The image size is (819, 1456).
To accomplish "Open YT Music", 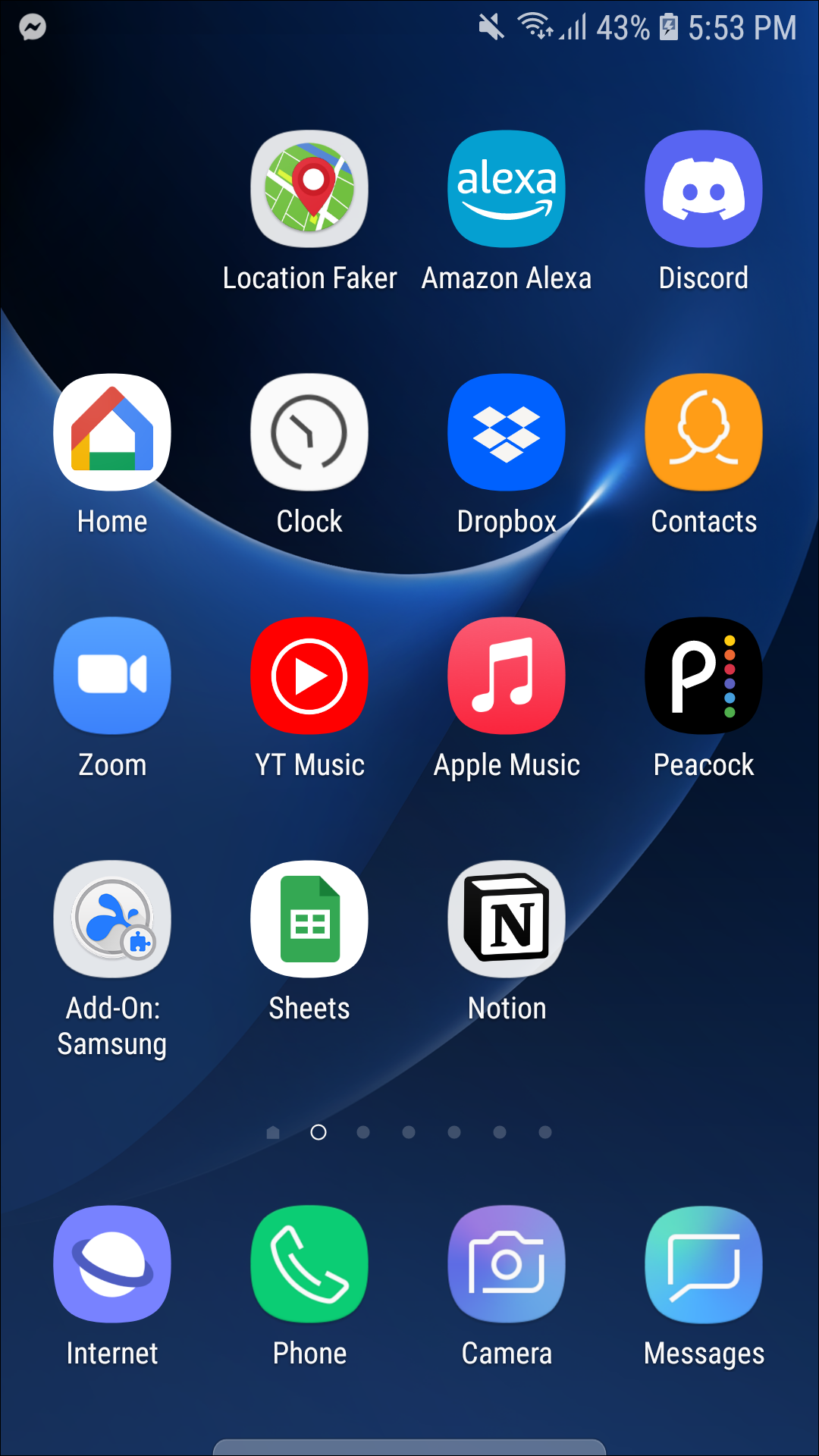I will click(x=309, y=676).
